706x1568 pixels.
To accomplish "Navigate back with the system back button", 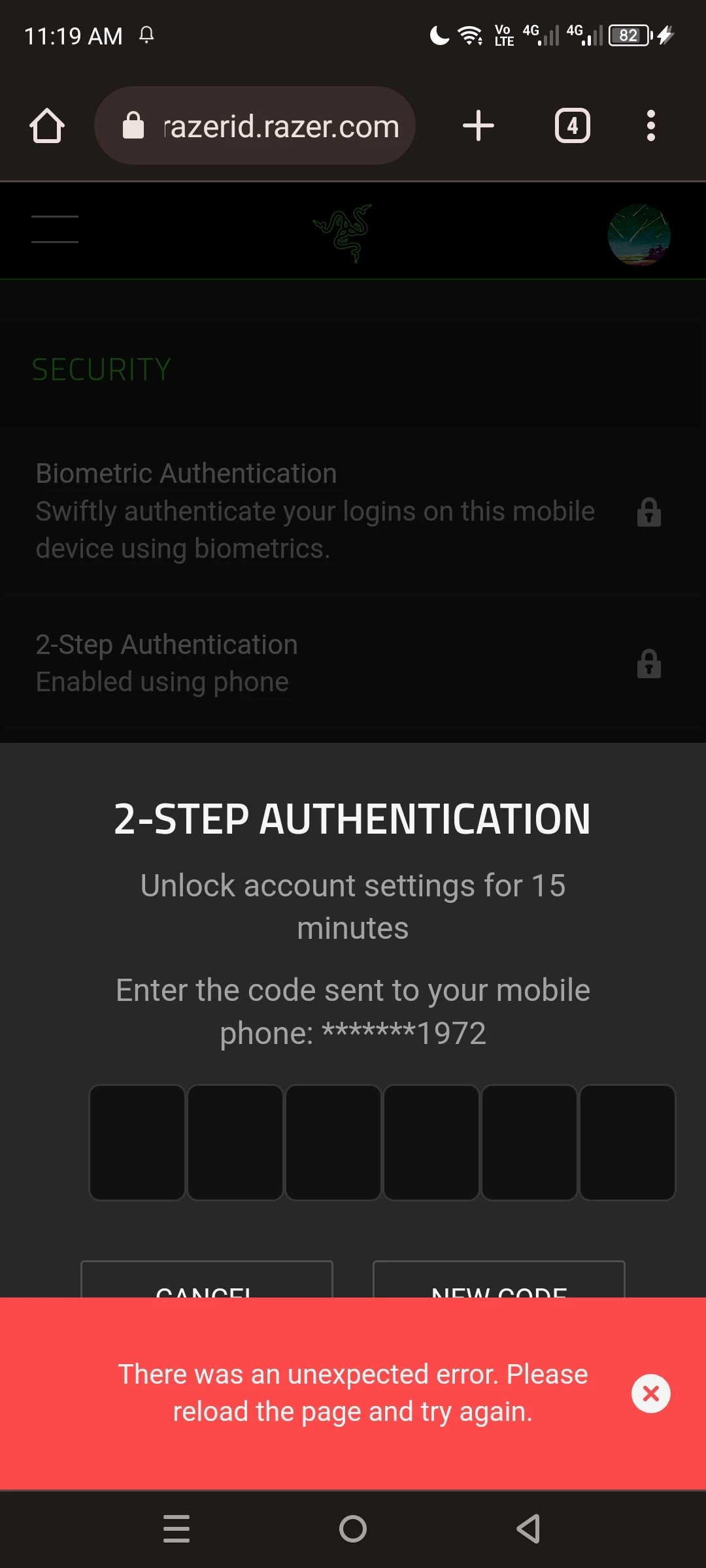I will click(528, 1529).
